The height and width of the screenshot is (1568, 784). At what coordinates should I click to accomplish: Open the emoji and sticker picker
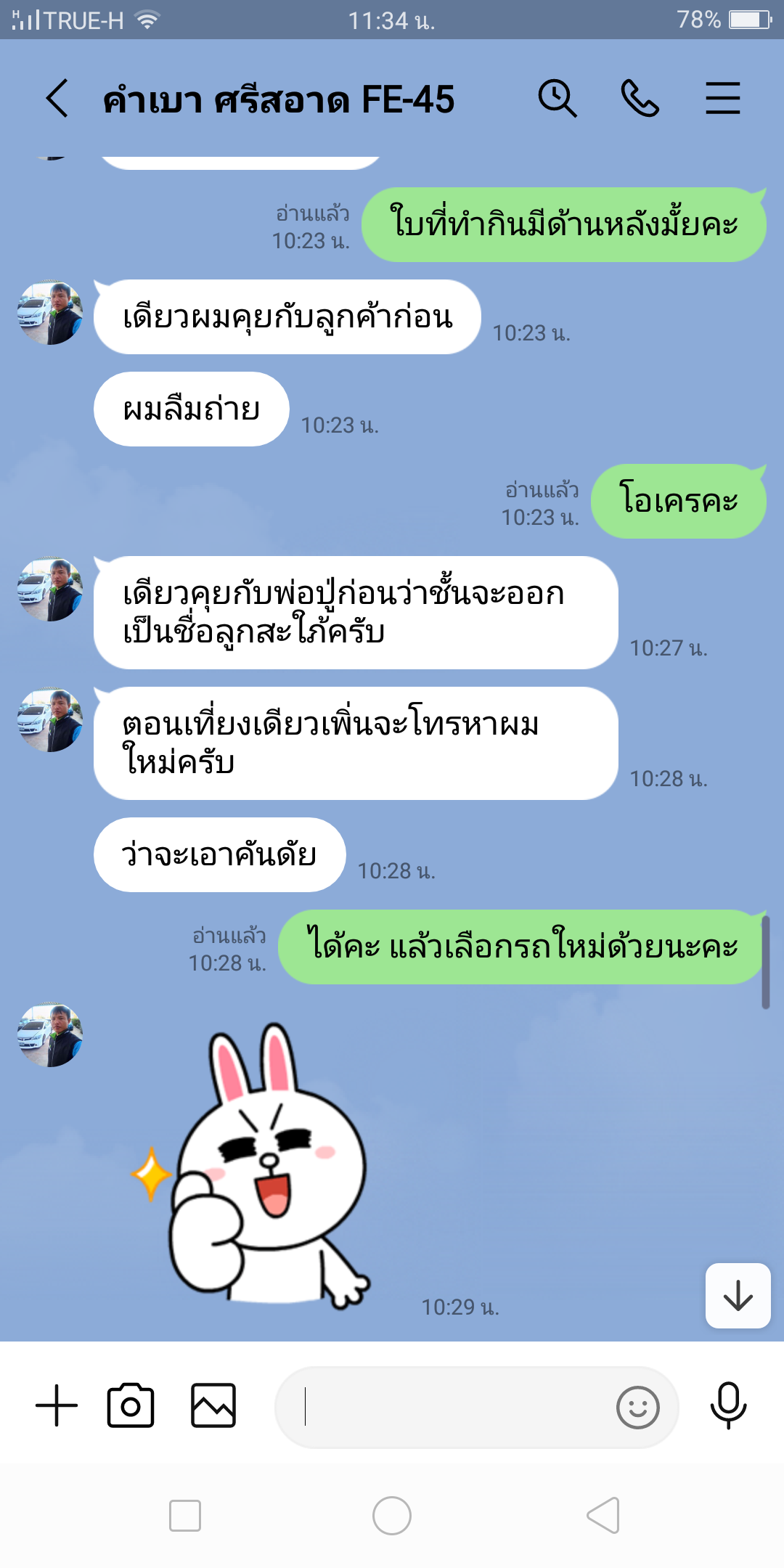(x=637, y=1408)
